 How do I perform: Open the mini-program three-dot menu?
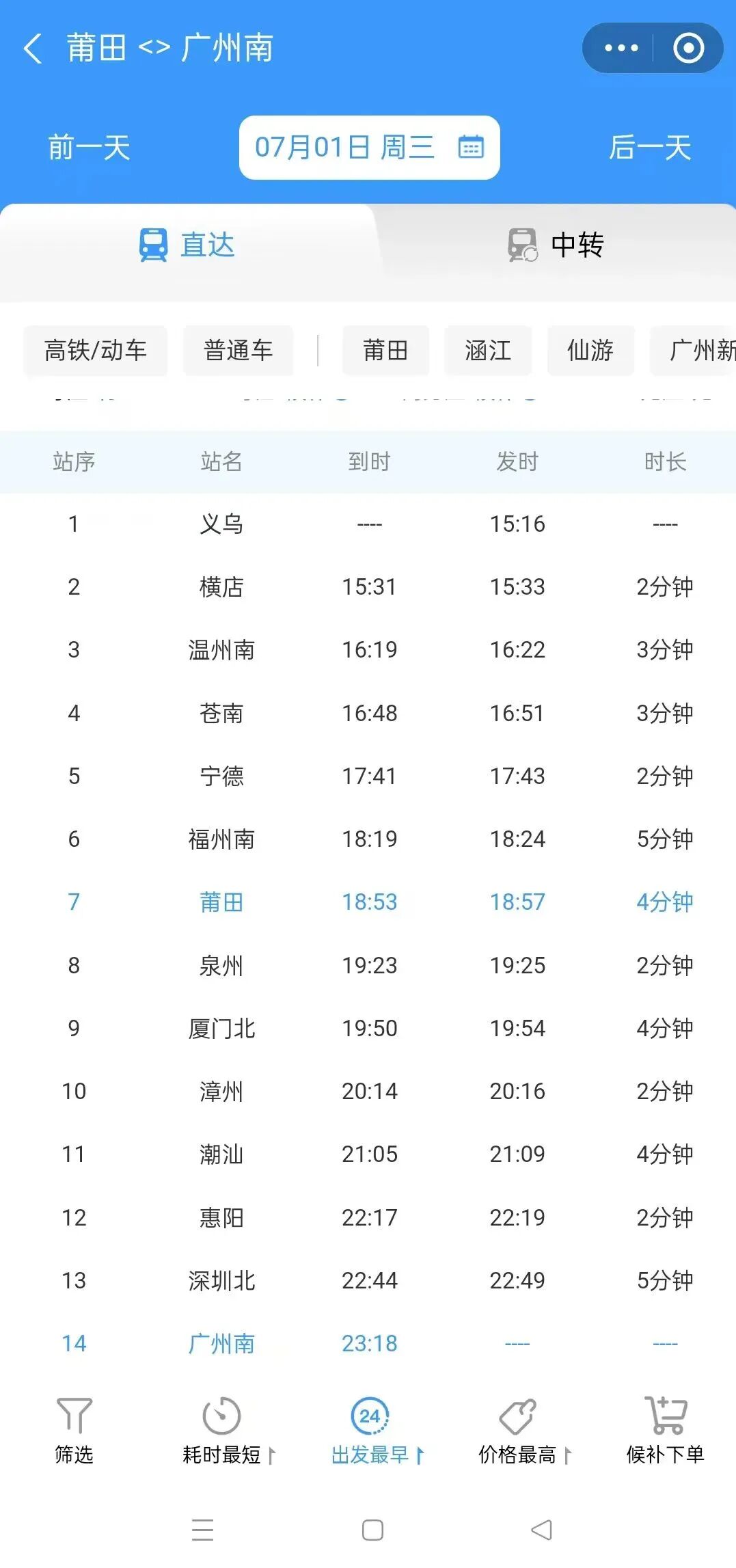click(x=621, y=48)
